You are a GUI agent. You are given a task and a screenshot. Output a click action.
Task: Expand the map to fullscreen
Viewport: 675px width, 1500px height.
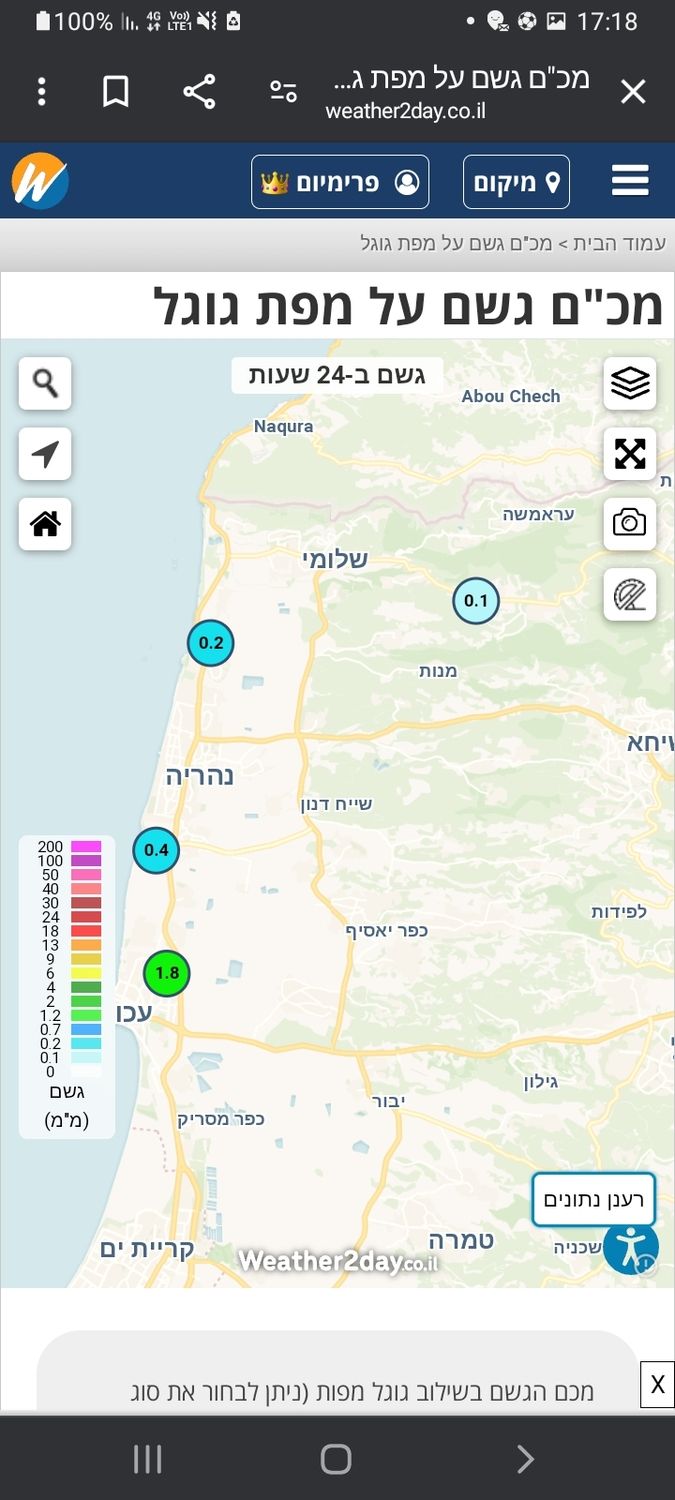630,454
